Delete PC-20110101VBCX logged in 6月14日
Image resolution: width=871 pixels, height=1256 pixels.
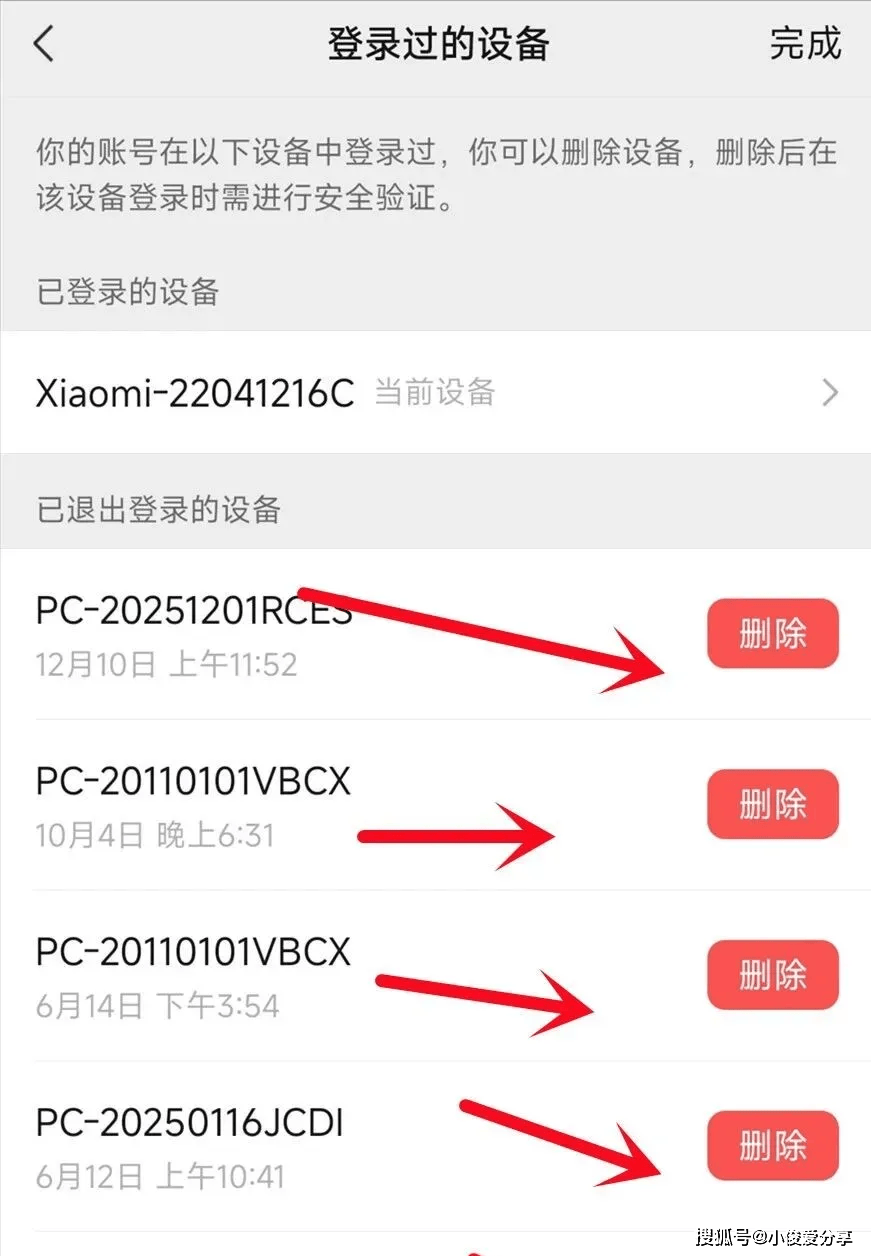[772, 975]
